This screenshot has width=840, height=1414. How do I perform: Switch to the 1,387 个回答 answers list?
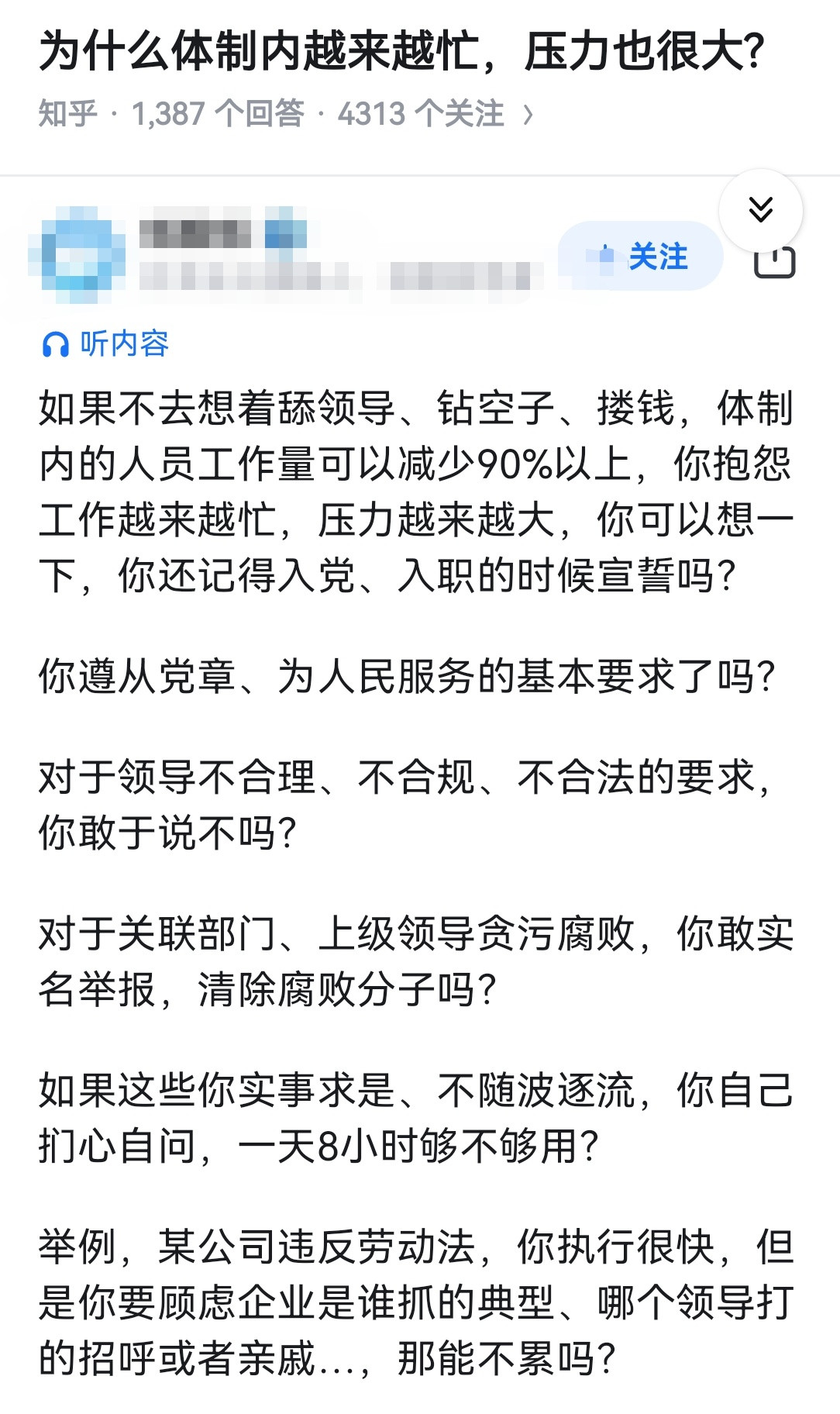pyautogui.click(x=217, y=112)
